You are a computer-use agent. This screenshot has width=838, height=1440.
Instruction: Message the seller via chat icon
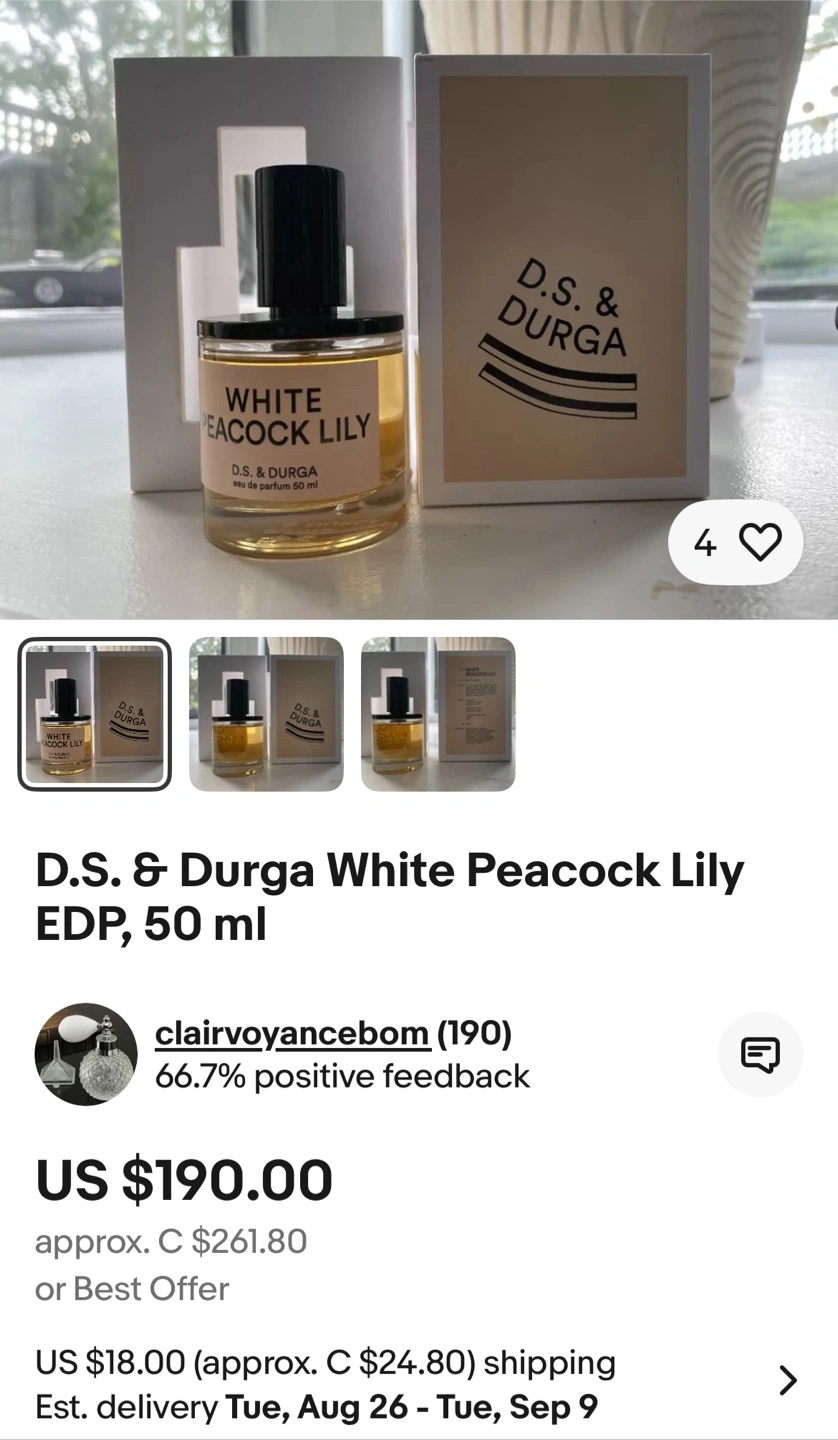pyautogui.click(x=760, y=1054)
